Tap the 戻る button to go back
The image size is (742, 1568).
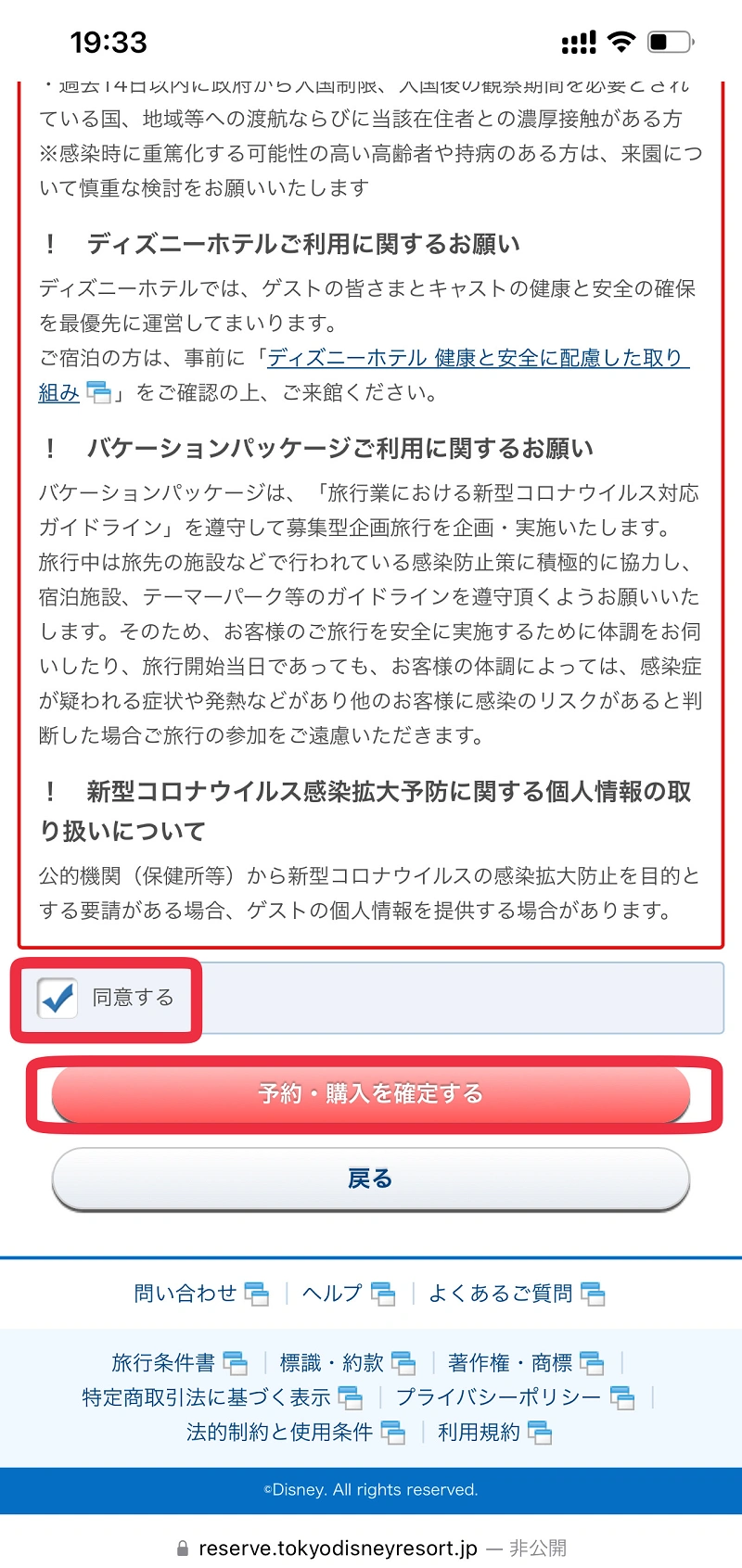click(371, 1178)
